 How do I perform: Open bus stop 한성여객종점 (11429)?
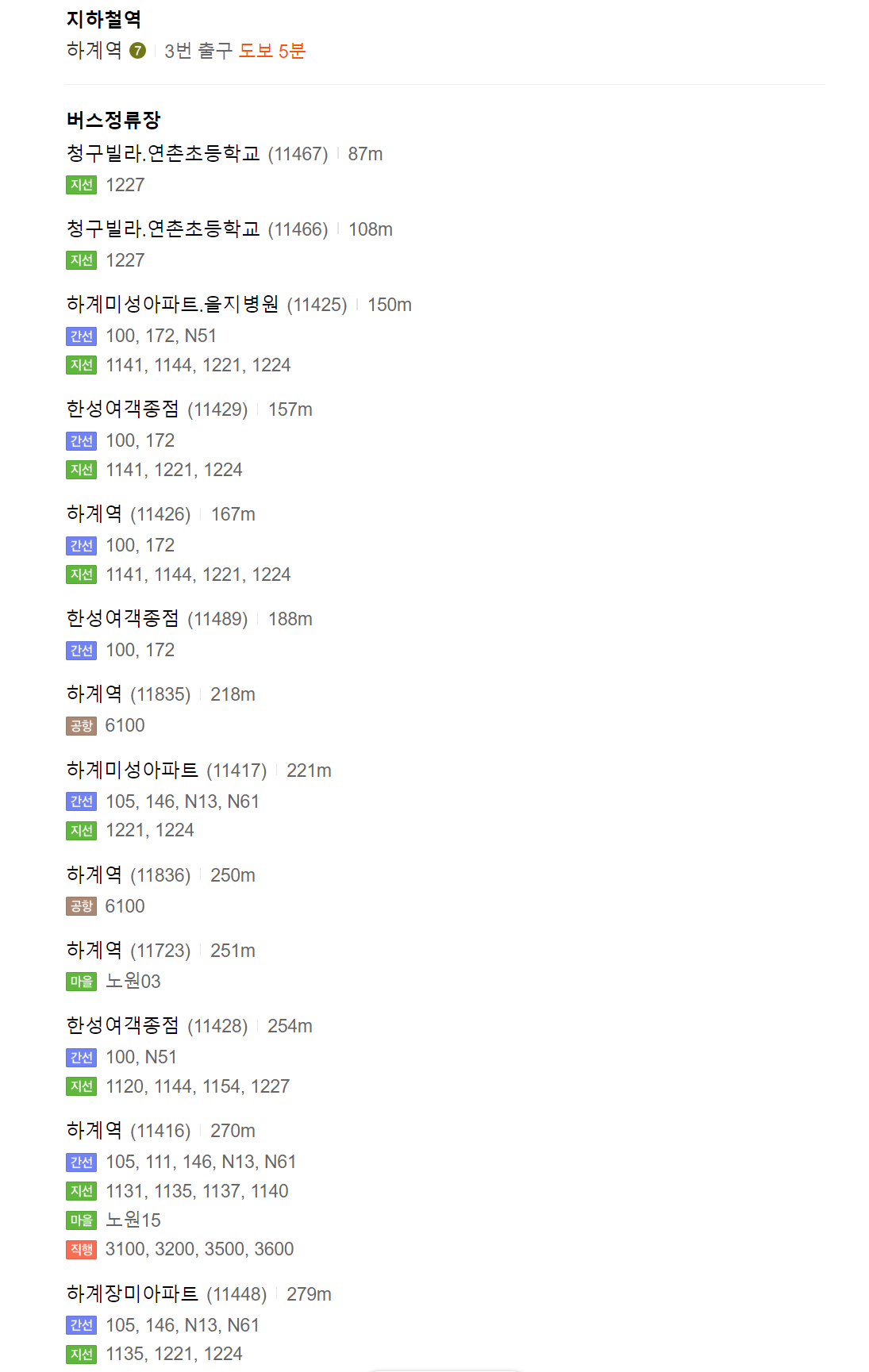point(123,409)
